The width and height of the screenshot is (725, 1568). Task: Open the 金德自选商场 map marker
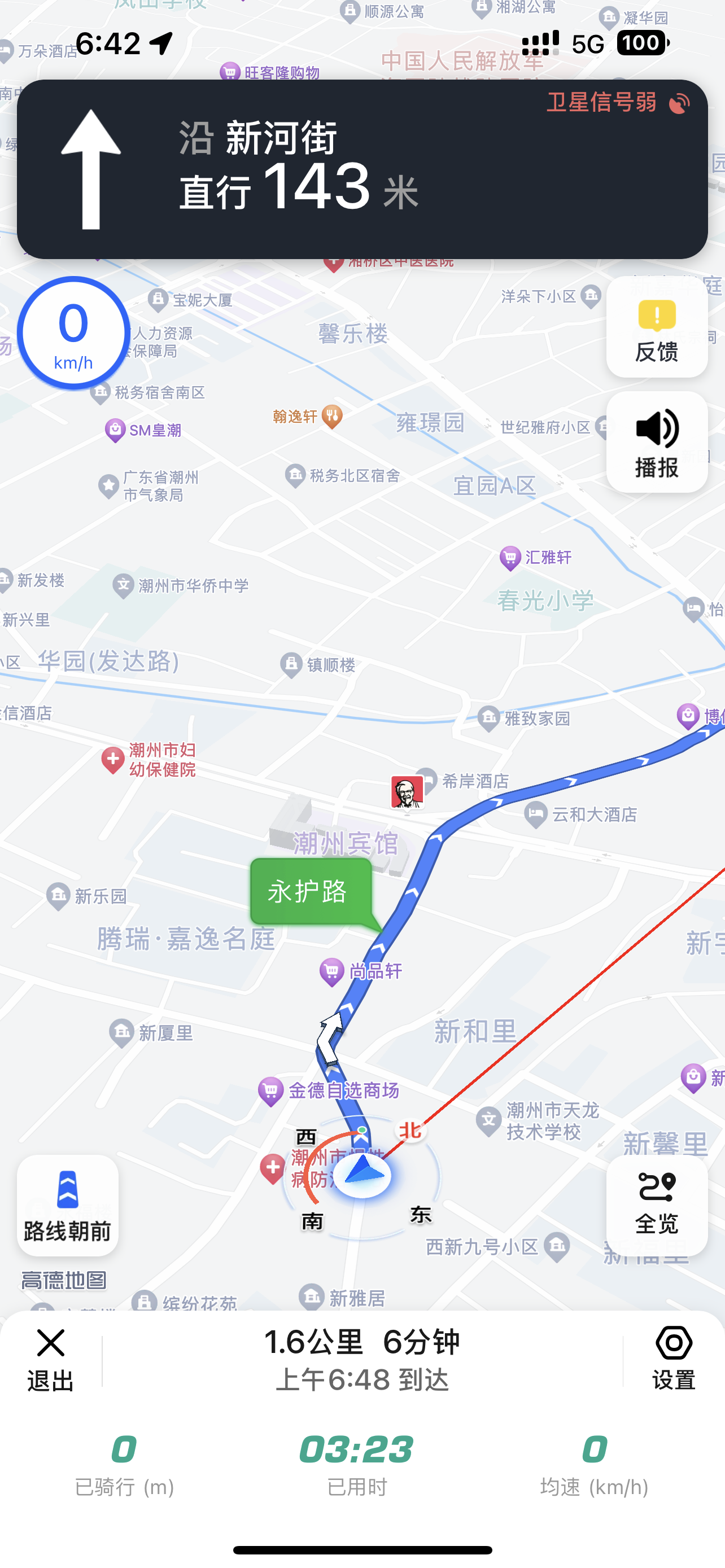[x=271, y=1091]
